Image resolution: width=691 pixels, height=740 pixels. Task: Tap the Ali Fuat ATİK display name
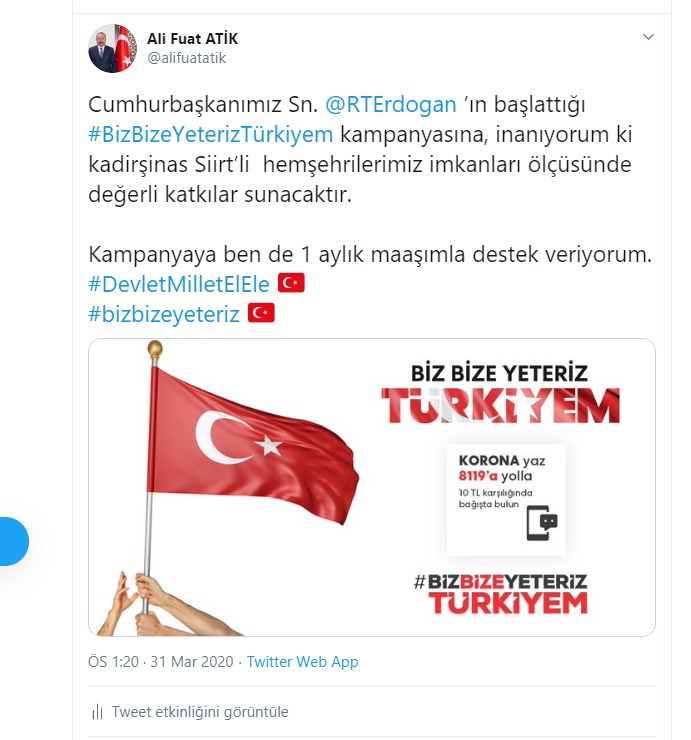(193, 38)
